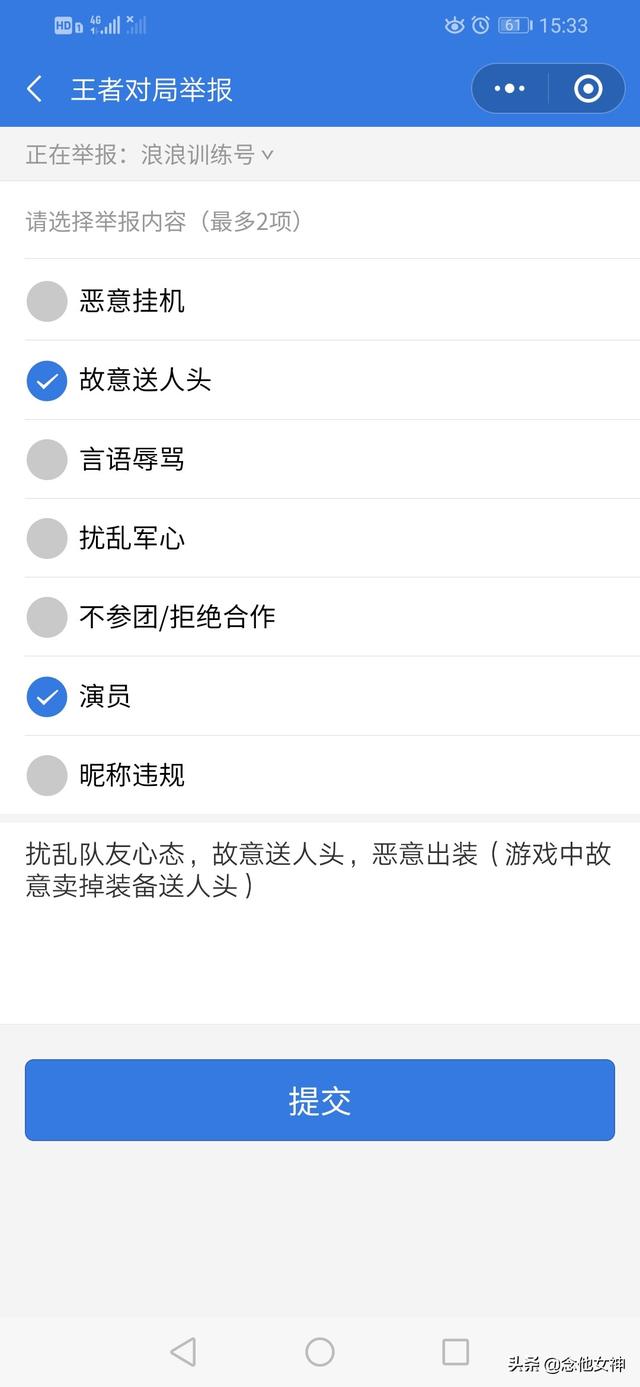The height and width of the screenshot is (1387, 640).
Task: Open the mini program more options menu
Action: click(x=509, y=89)
